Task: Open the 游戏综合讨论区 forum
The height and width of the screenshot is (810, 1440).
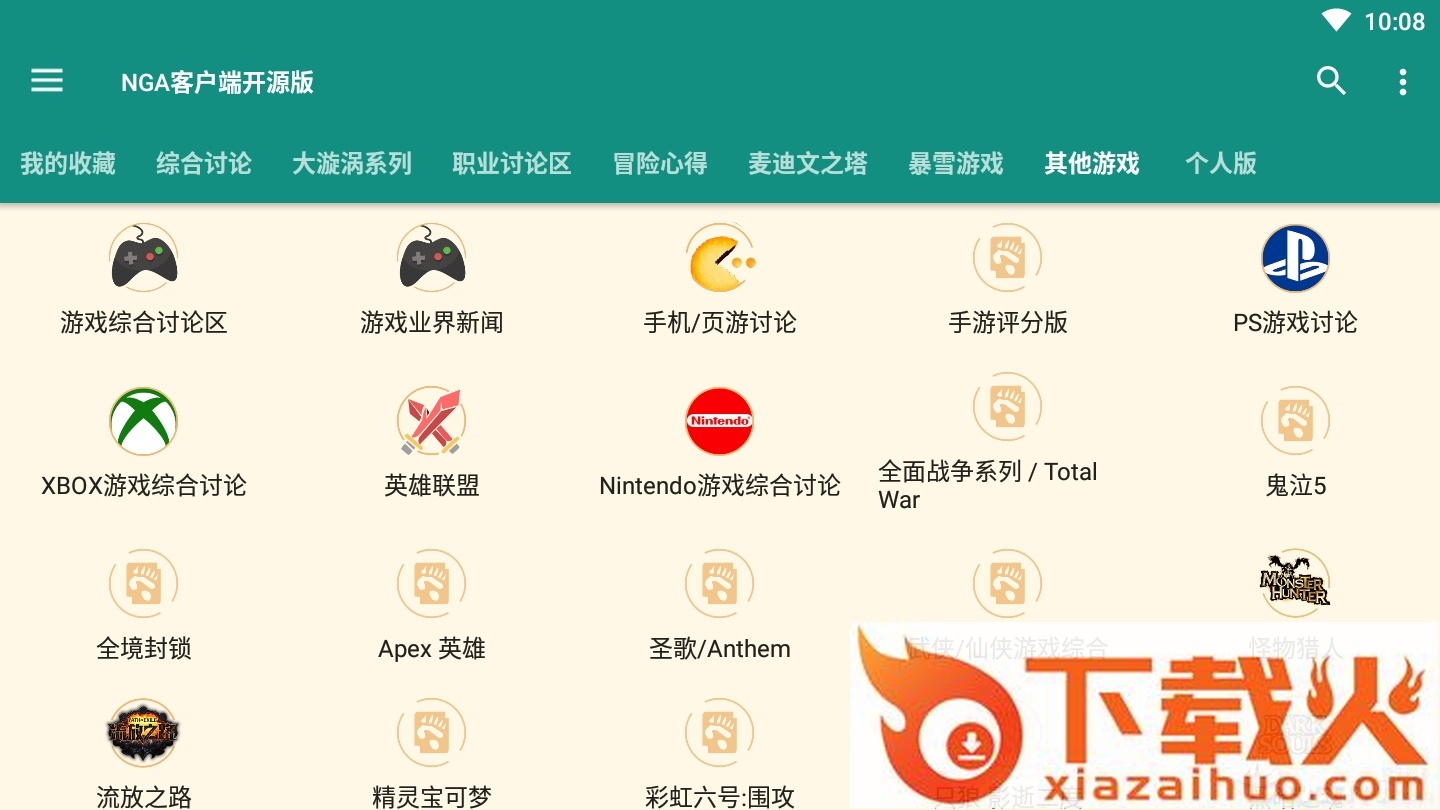Action: pyautogui.click(x=144, y=279)
